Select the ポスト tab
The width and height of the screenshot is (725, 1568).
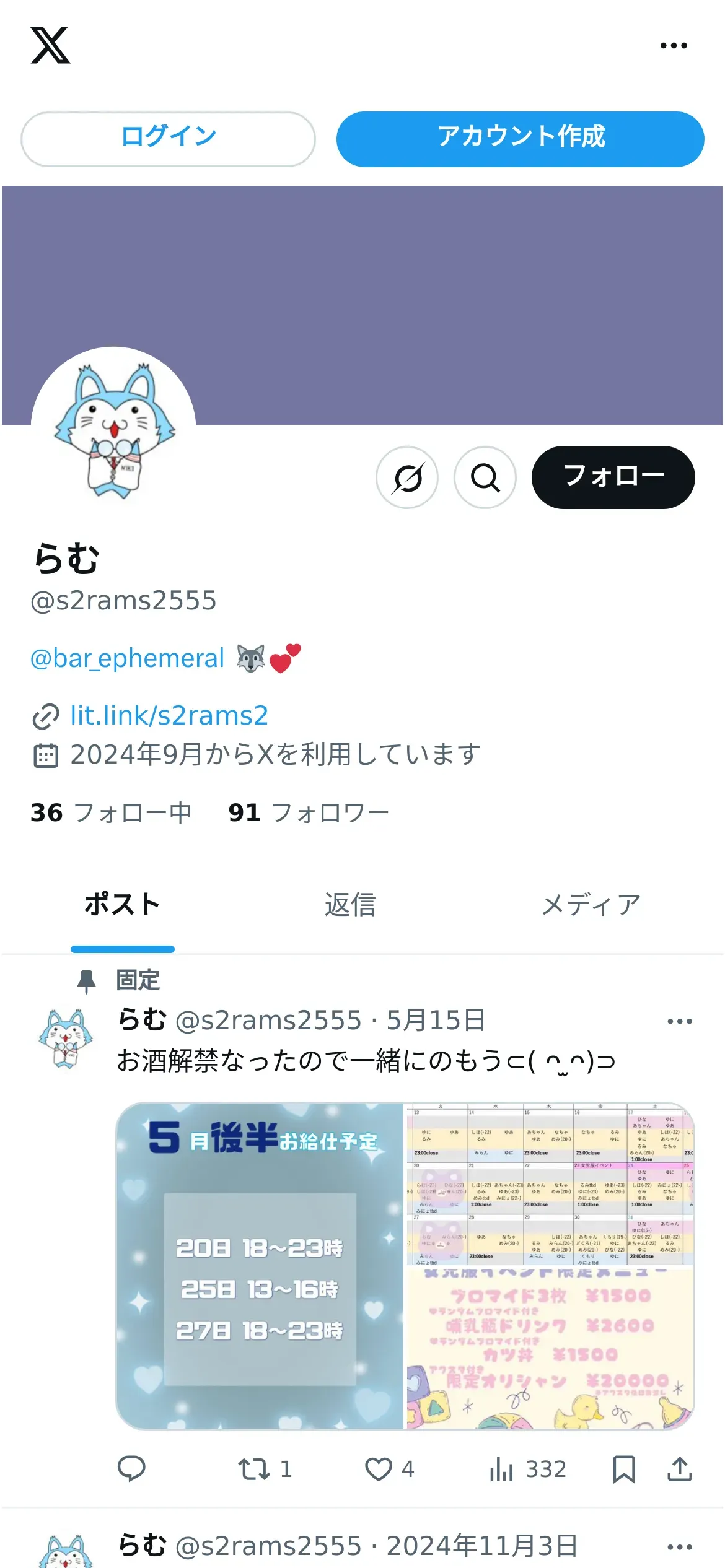pyautogui.click(x=123, y=905)
